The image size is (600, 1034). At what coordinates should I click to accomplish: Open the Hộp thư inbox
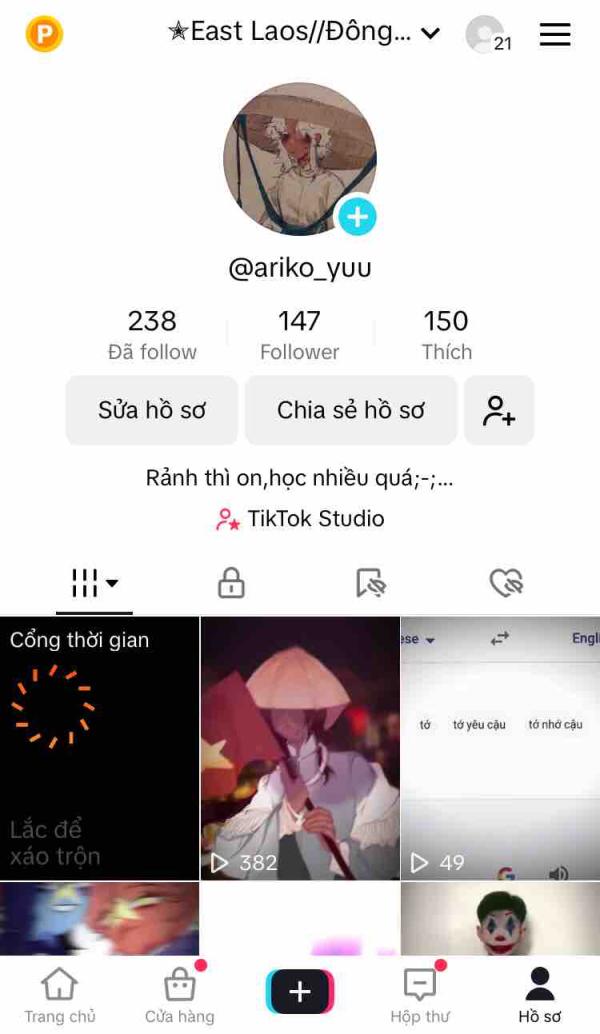click(420, 996)
